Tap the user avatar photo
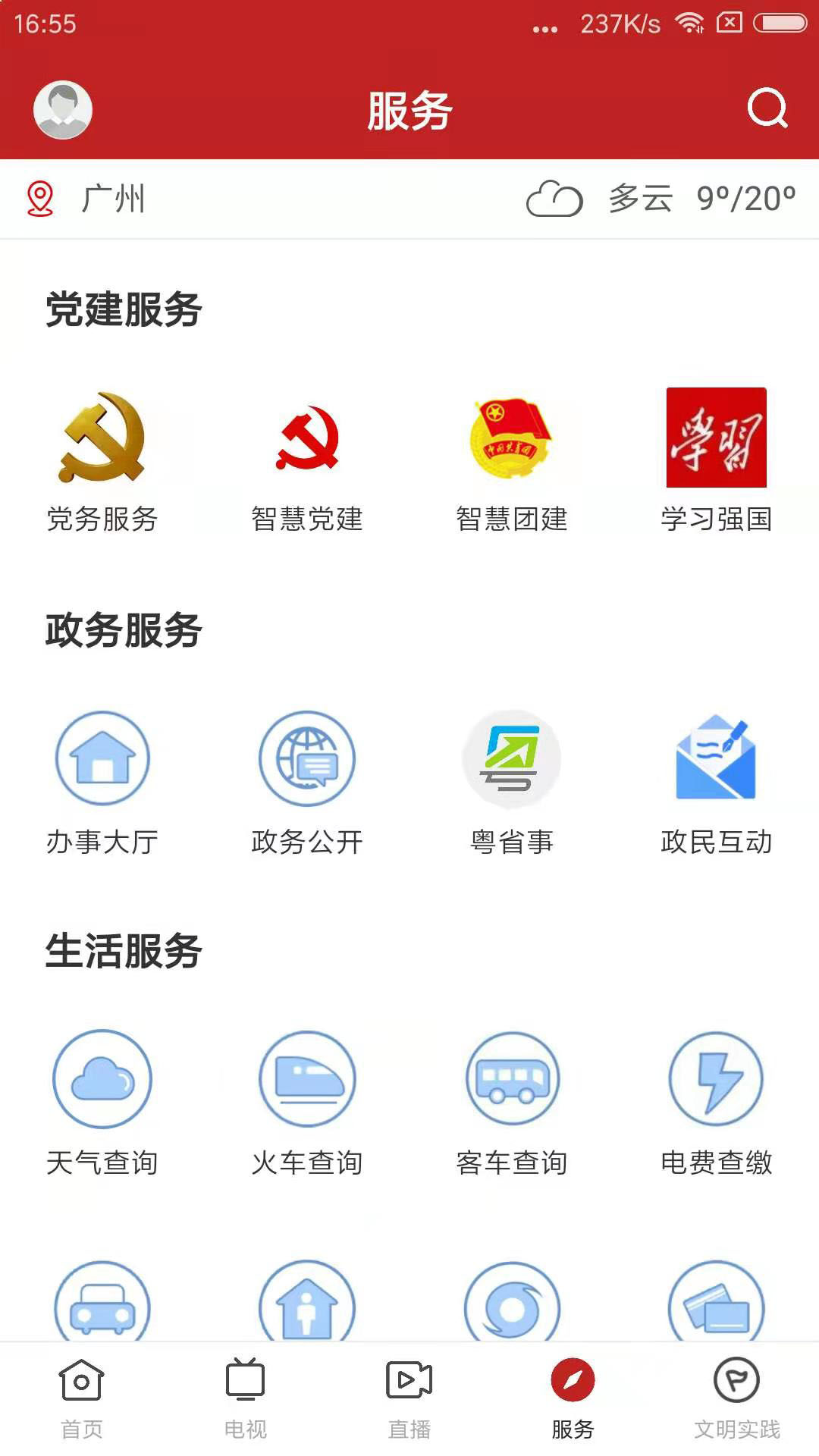The height and width of the screenshot is (1456, 819). 61,109
